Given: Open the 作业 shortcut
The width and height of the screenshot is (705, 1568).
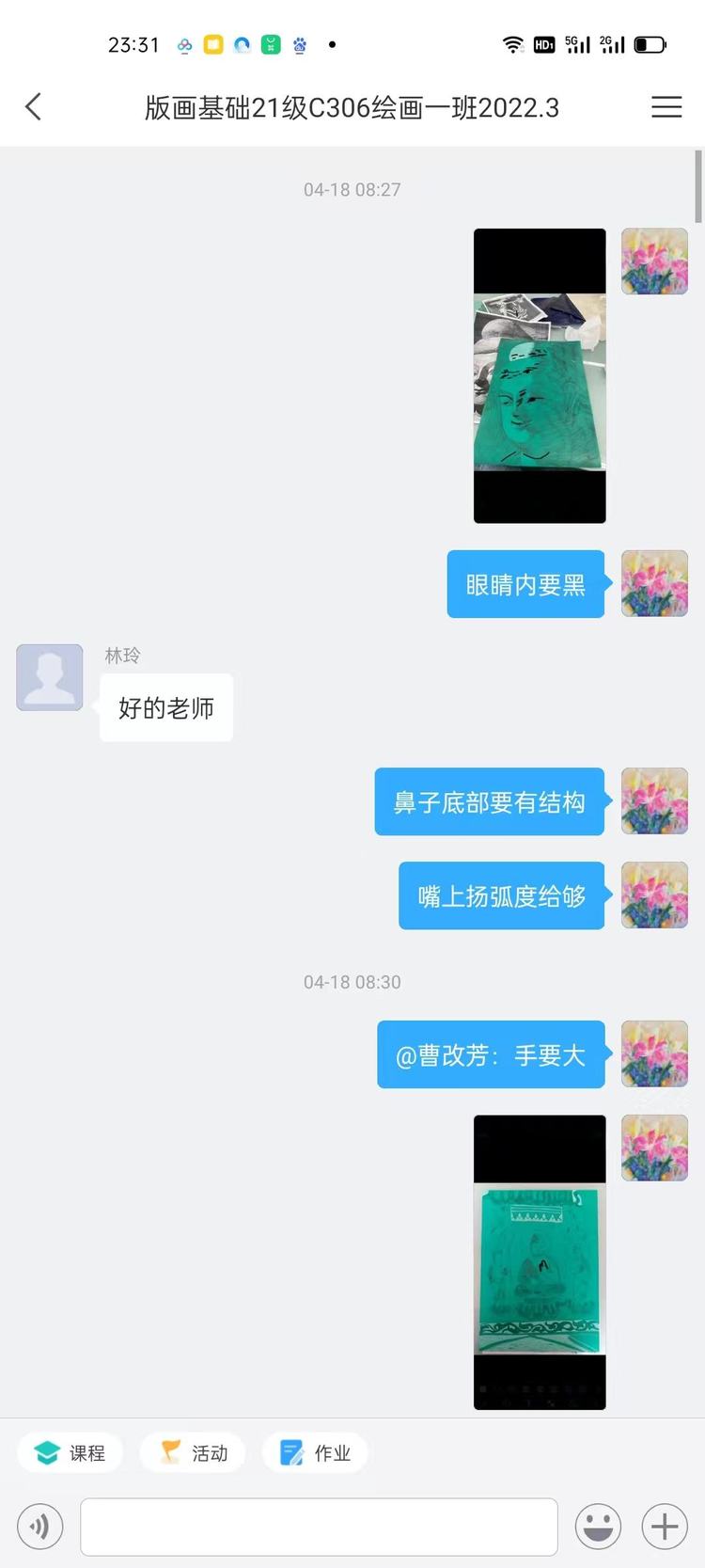Looking at the screenshot, I should (315, 1453).
